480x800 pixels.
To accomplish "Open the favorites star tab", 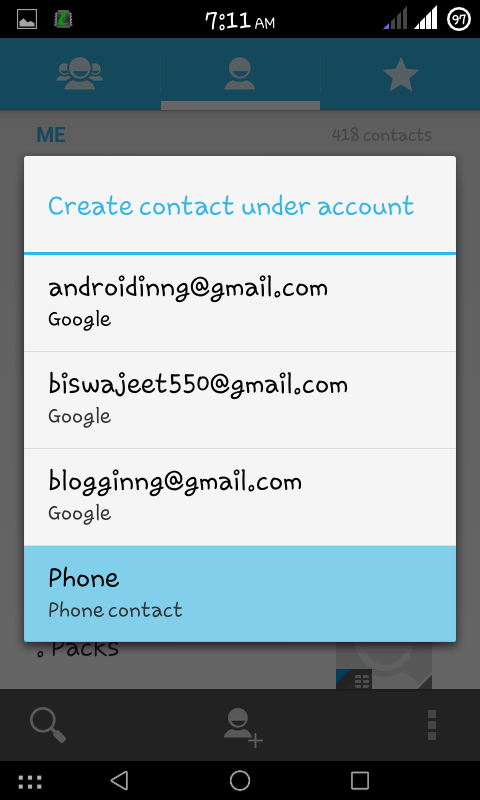I will coord(400,73).
